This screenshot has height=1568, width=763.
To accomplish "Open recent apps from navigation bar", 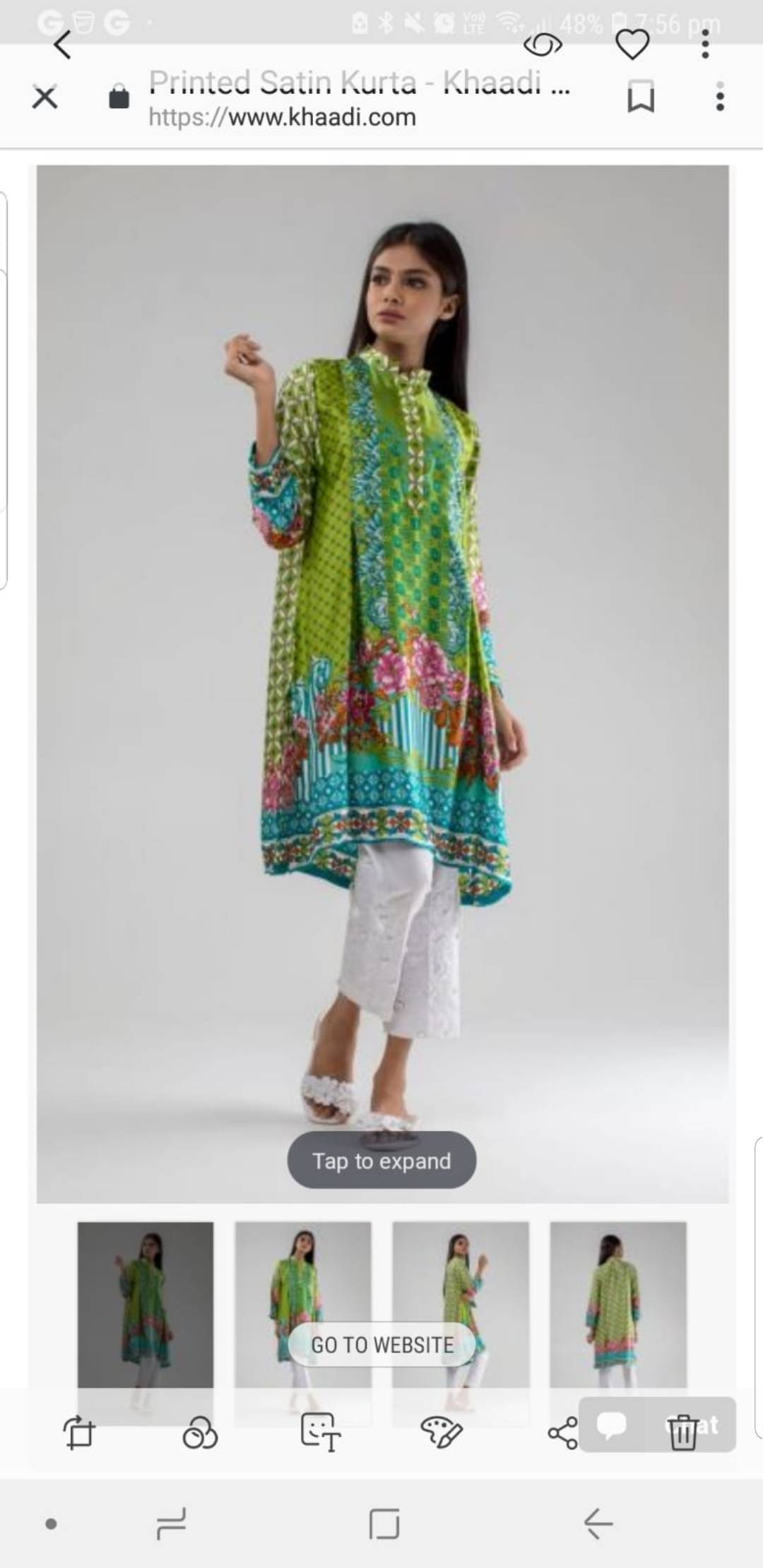I will (x=171, y=1524).
